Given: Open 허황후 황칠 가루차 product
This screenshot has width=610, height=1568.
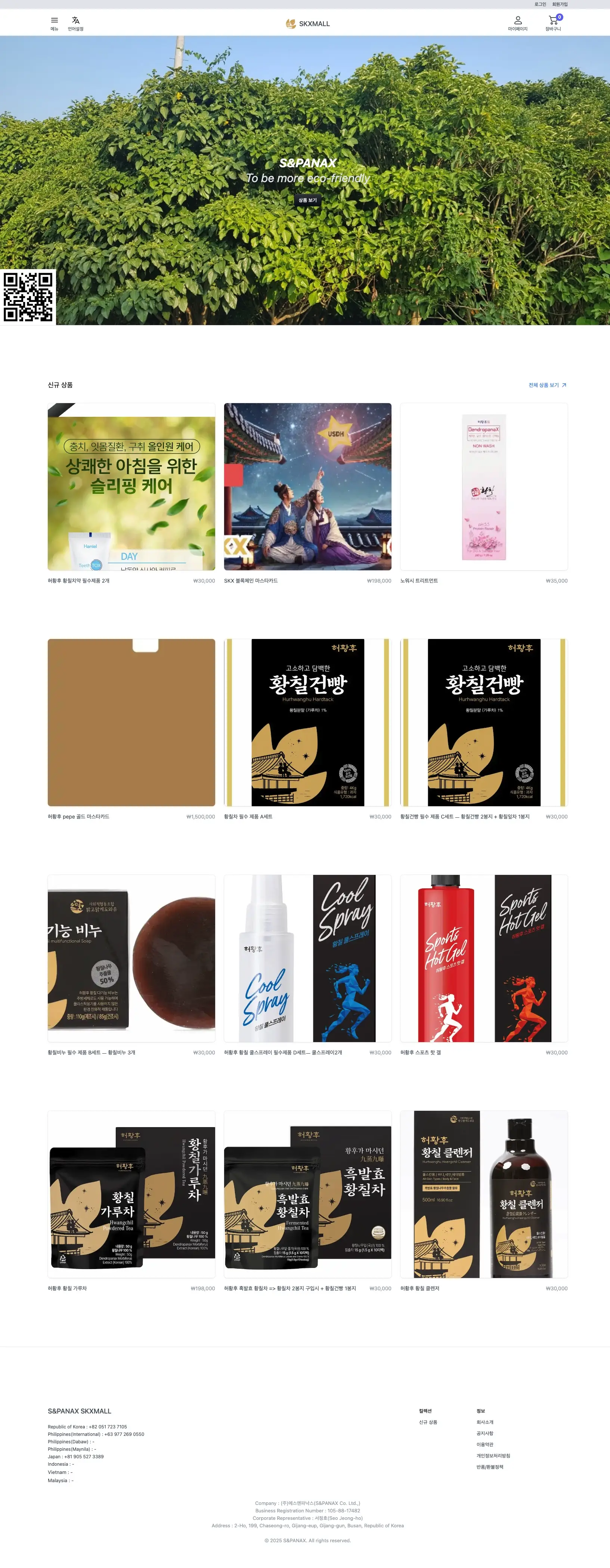Looking at the screenshot, I should coord(131,1194).
